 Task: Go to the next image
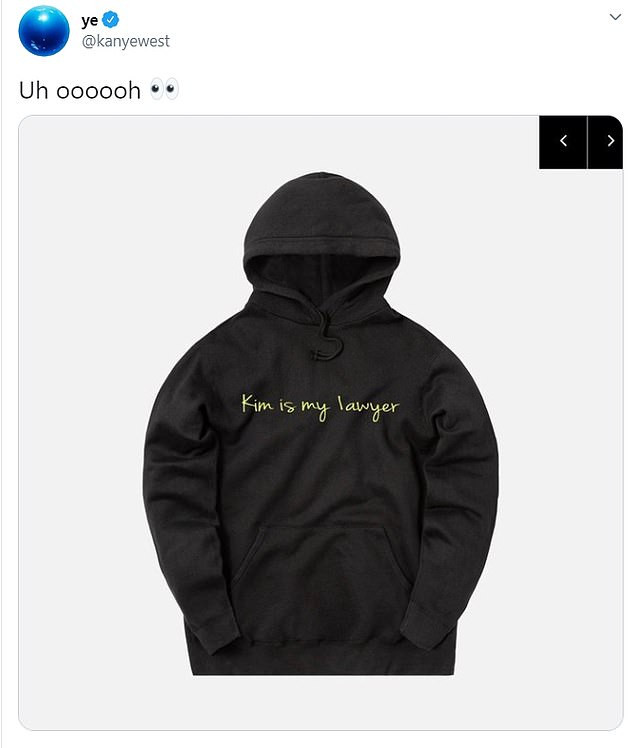click(606, 142)
